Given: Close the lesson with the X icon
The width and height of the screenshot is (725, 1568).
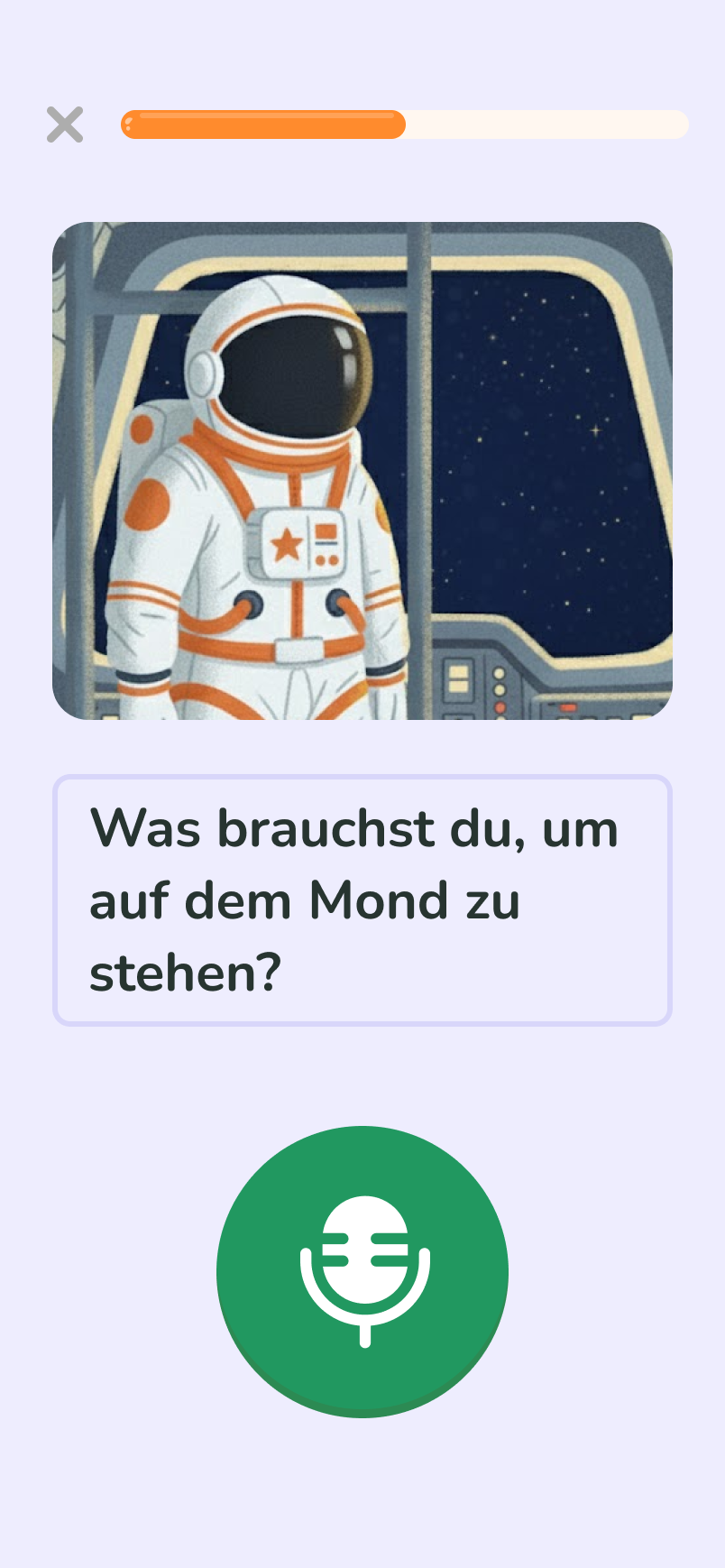Looking at the screenshot, I should (x=65, y=125).
